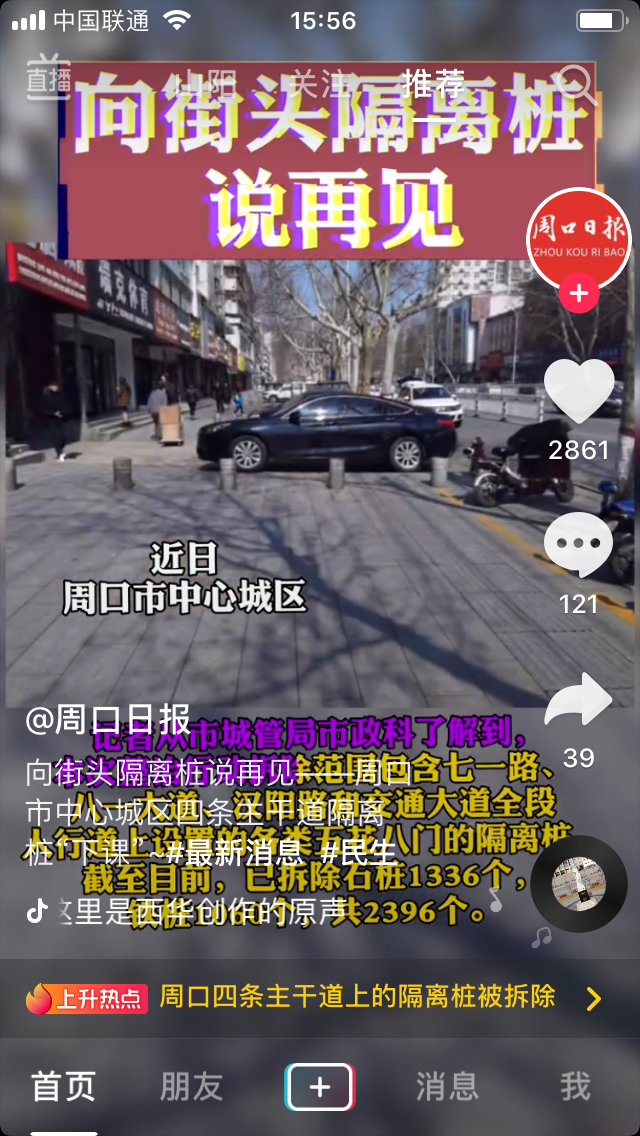Like this video

tap(578, 390)
